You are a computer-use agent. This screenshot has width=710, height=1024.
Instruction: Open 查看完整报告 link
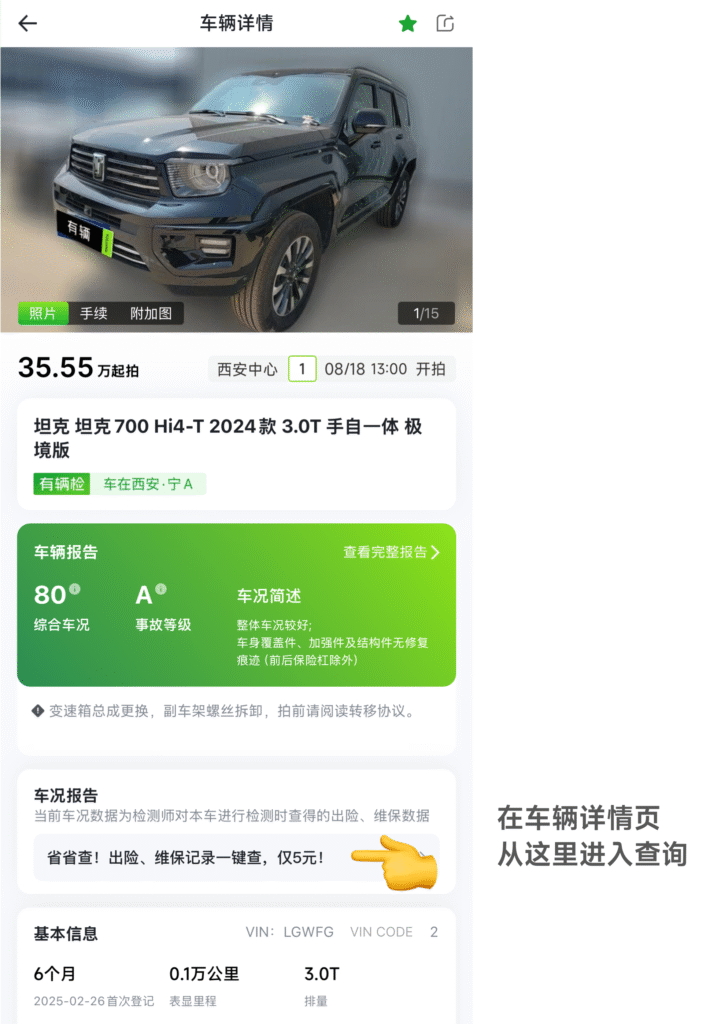[x=391, y=552]
